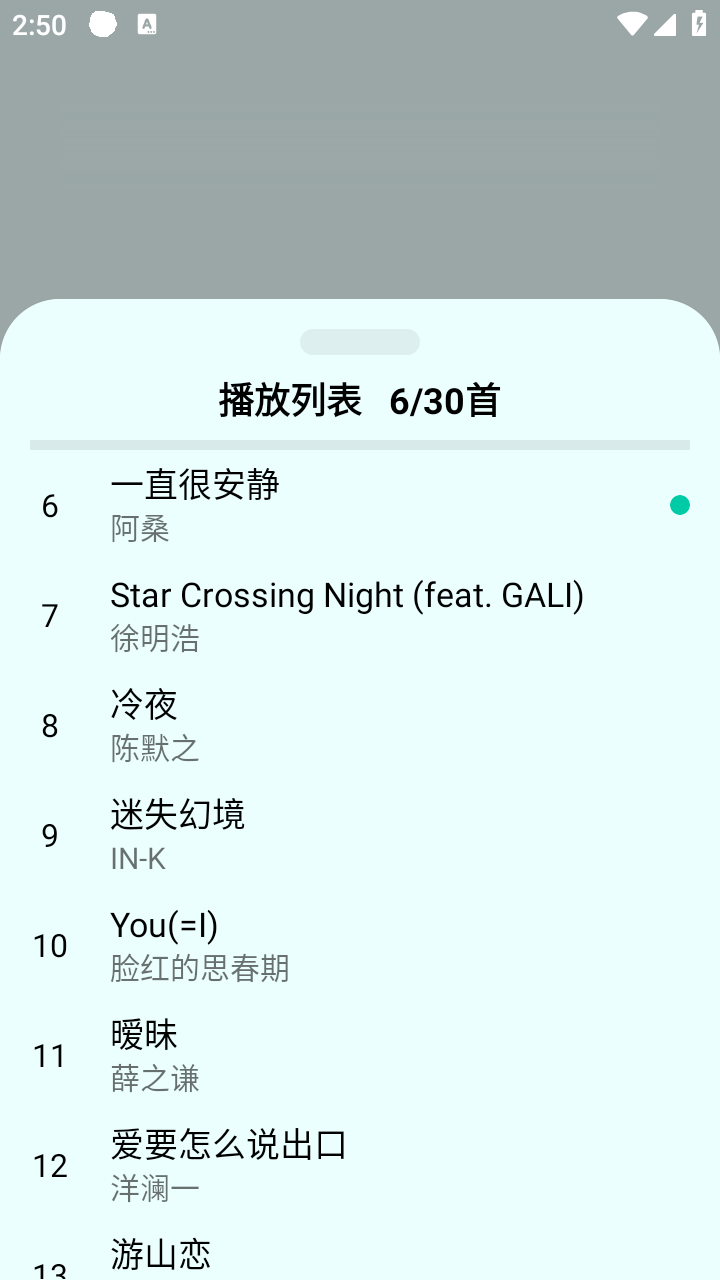Click the track count label 6/30首
This screenshot has height=1280, width=720.
coord(446,399)
